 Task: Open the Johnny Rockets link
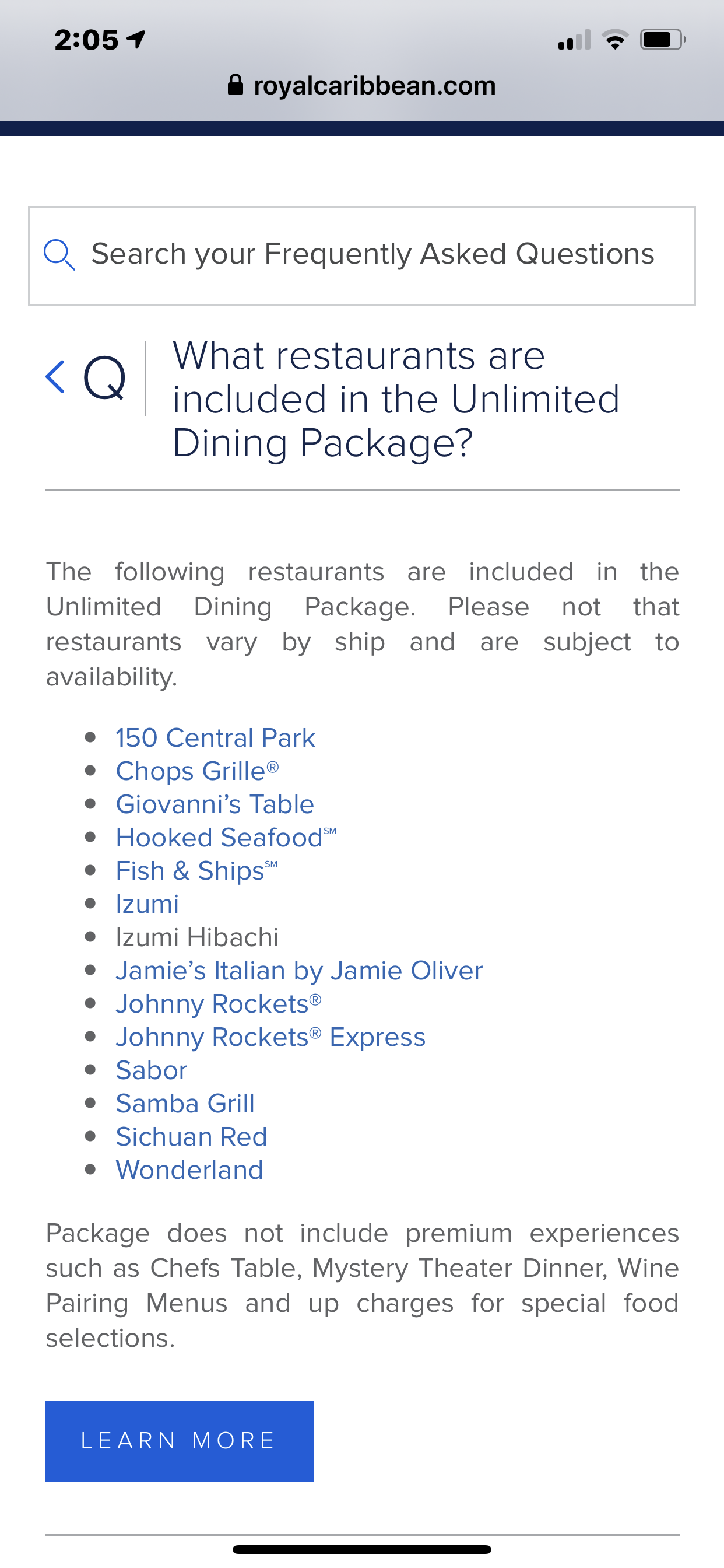[x=219, y=1004]
